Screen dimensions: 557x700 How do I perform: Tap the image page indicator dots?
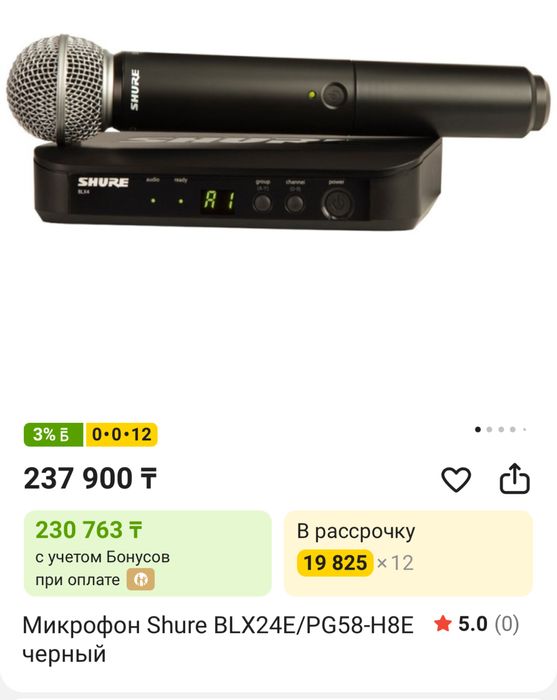point(501,429)
